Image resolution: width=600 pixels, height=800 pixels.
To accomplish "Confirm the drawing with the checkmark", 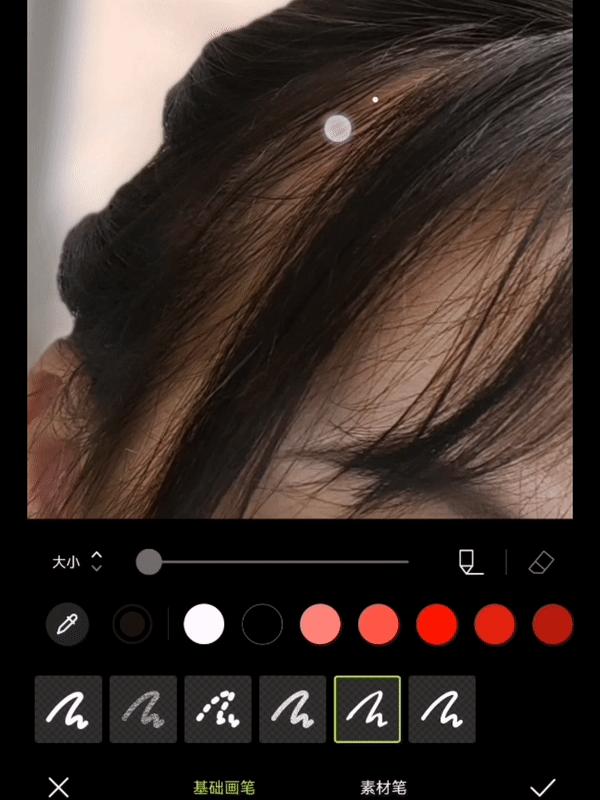I will pyautogui.click(x=543, y=787).
